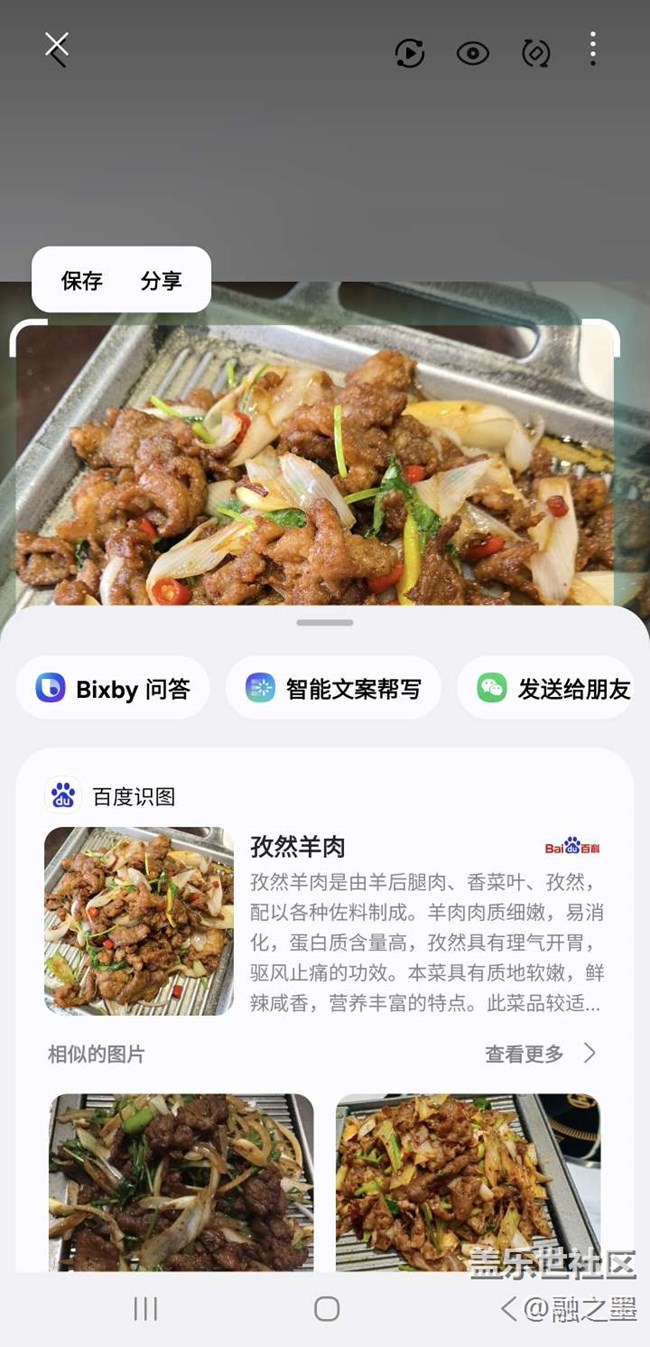Close the image recognition screen
This screenshot has width=650, height=1347.
pos(57,47)
